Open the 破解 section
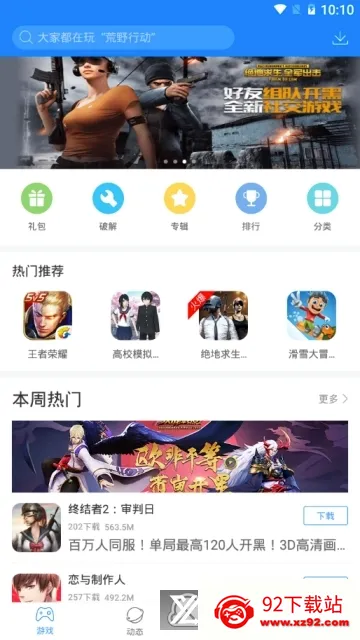Screen dimensions: 360x640 click(108, 207)
